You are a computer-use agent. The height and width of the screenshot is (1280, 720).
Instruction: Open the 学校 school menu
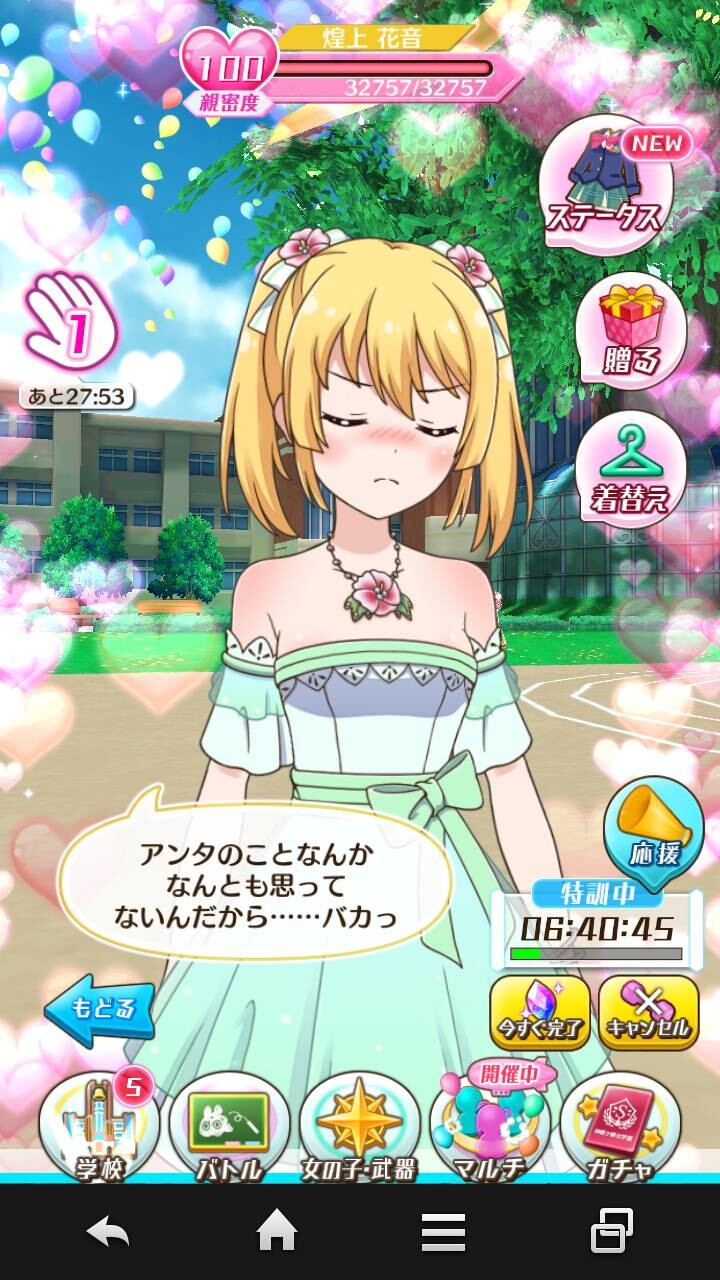click(x=99, y=1130)
